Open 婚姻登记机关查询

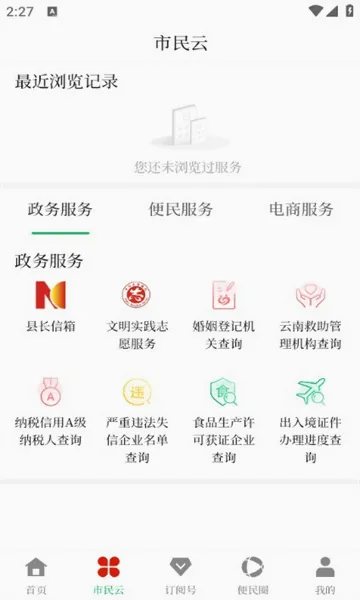point(224,316)
